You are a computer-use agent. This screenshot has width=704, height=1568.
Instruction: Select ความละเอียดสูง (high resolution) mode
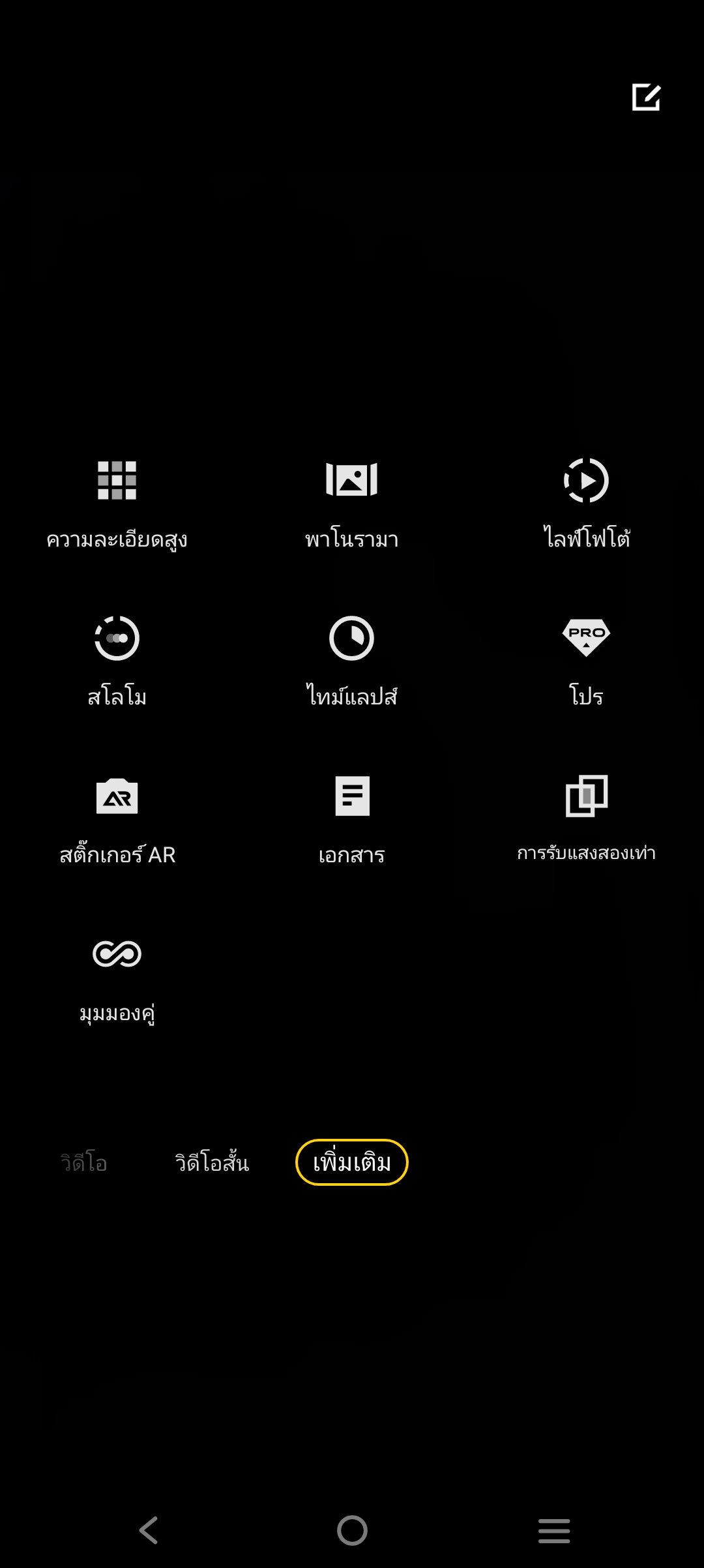tap(117, 504)
